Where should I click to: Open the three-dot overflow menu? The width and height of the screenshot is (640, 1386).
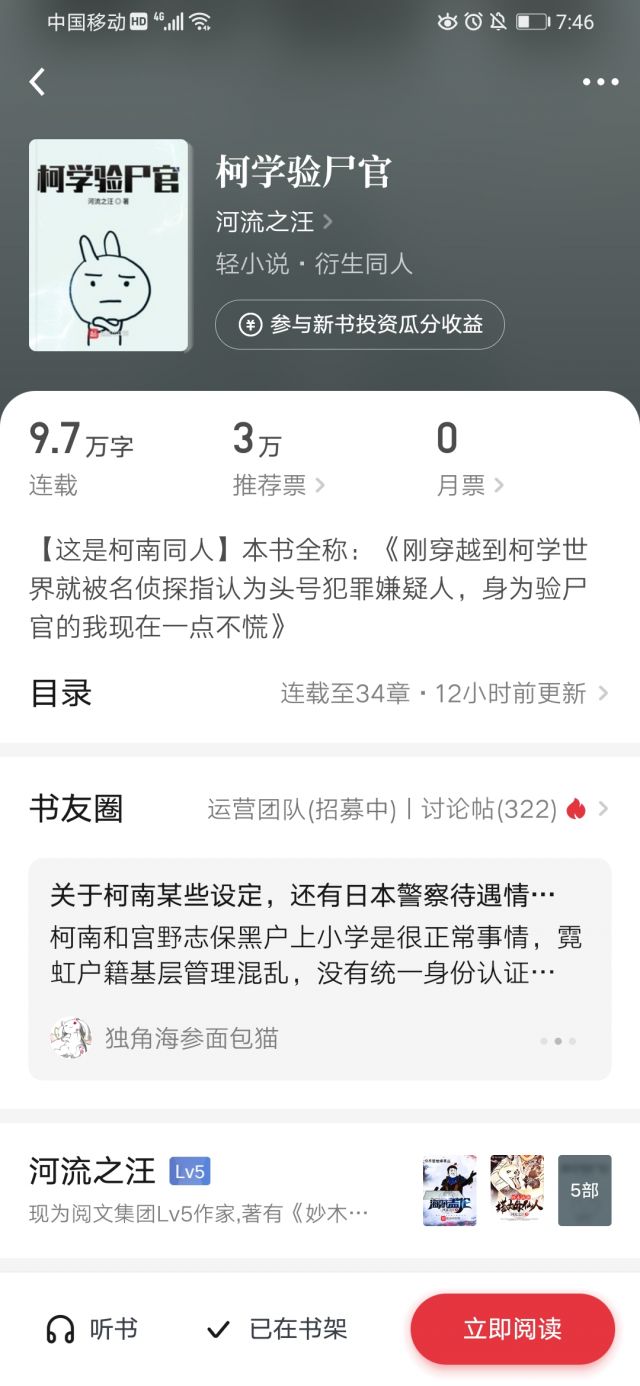click(600, 82)
